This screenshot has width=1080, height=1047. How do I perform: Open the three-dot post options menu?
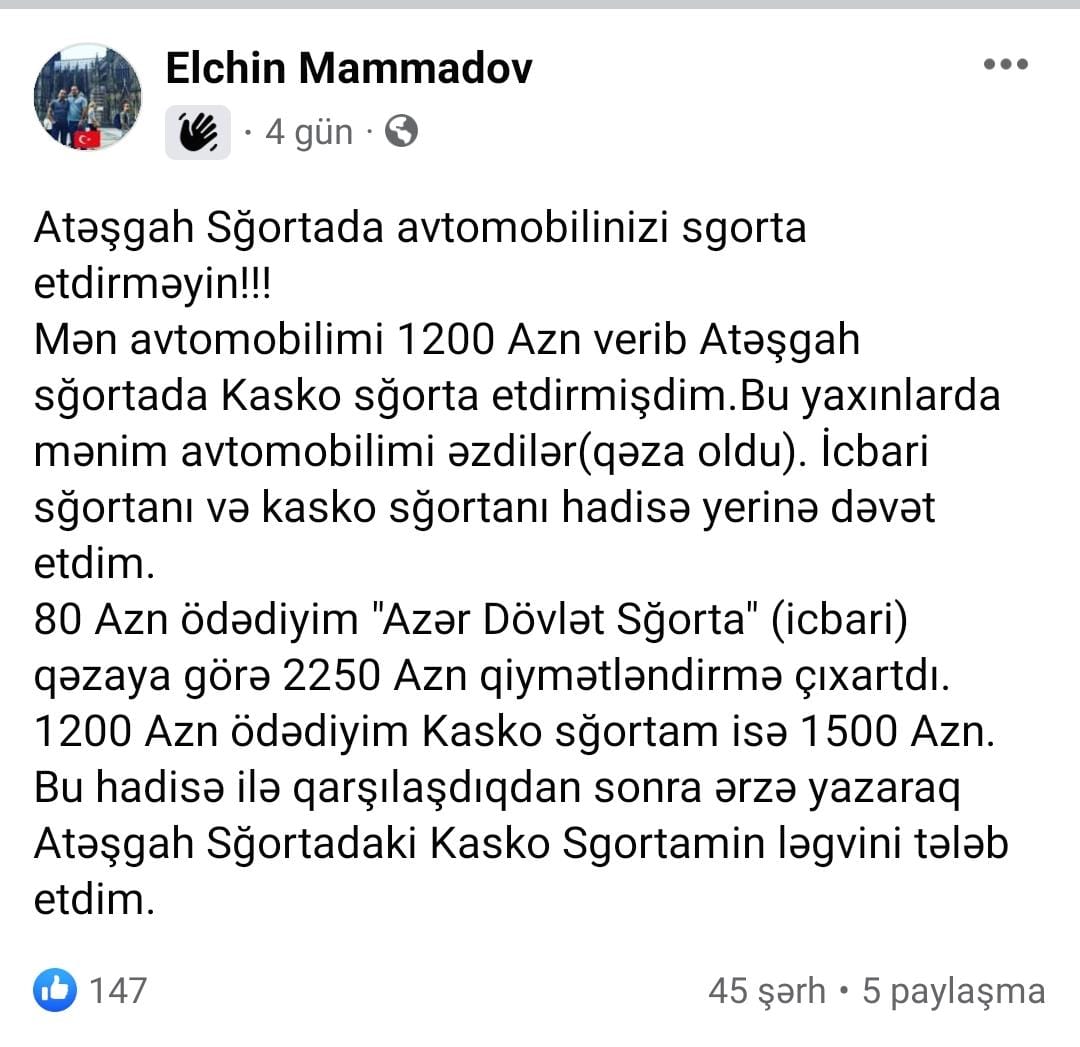(x=1006, y=64)
